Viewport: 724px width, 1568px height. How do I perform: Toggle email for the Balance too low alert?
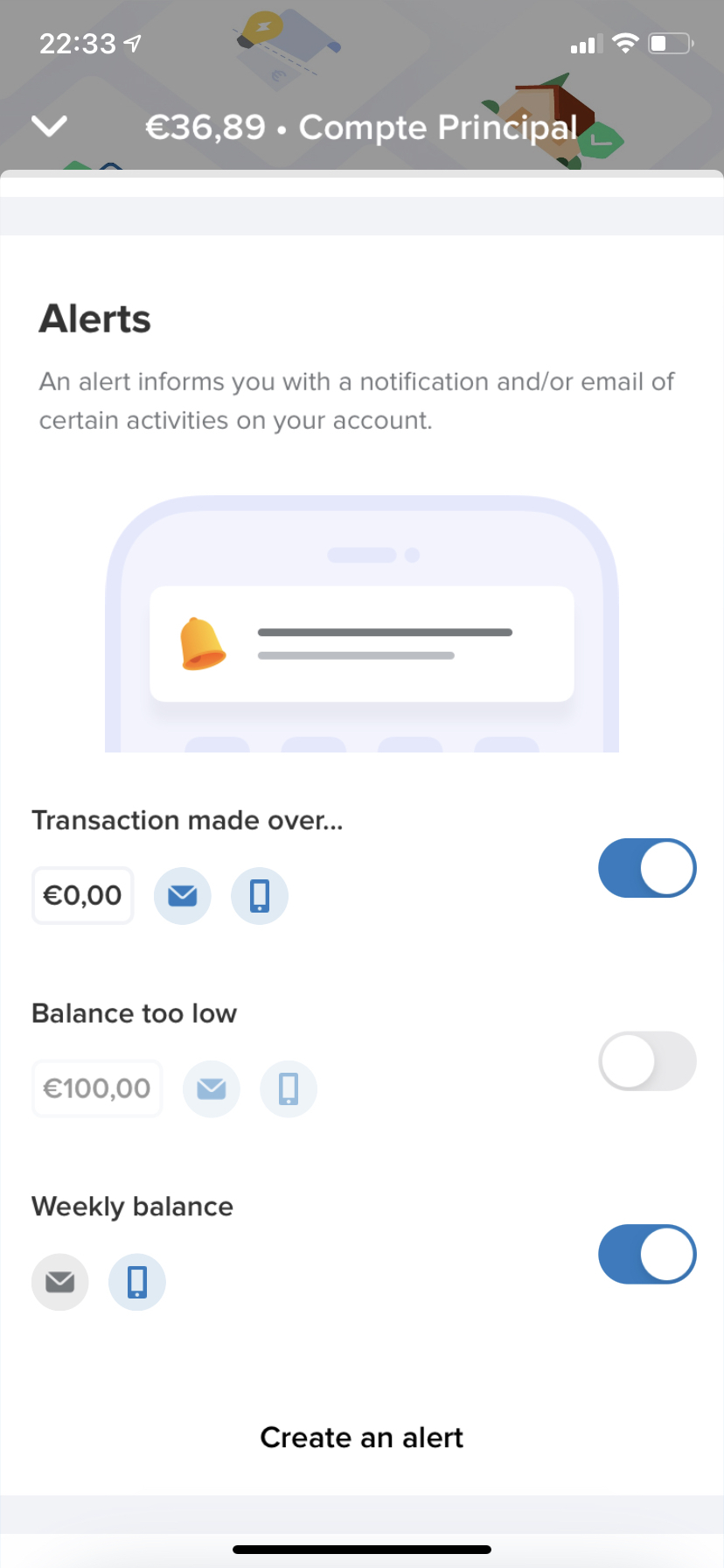click(x=212, y=1088)
